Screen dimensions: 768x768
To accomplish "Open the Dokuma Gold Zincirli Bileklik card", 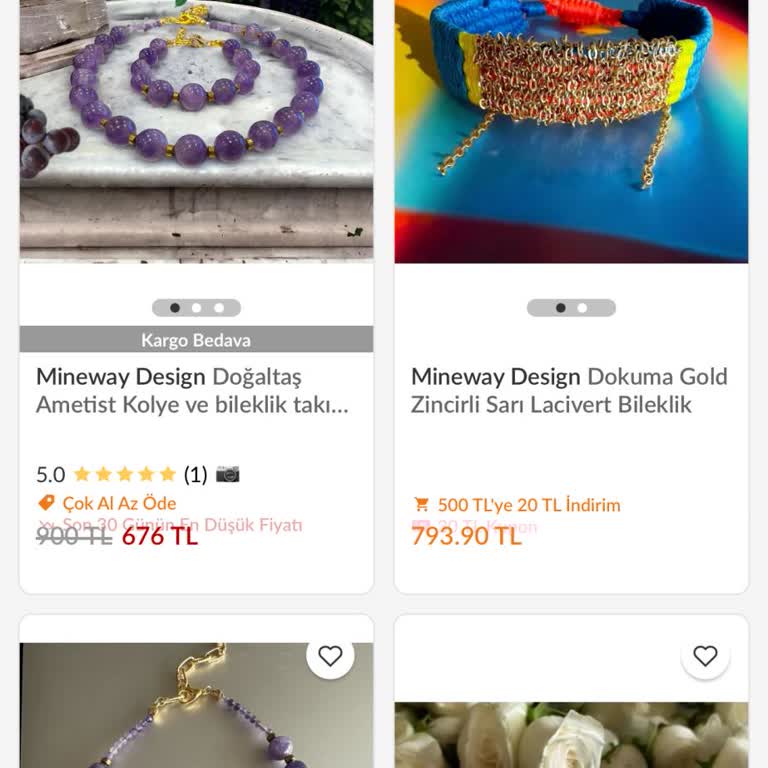I will (570, 391).
